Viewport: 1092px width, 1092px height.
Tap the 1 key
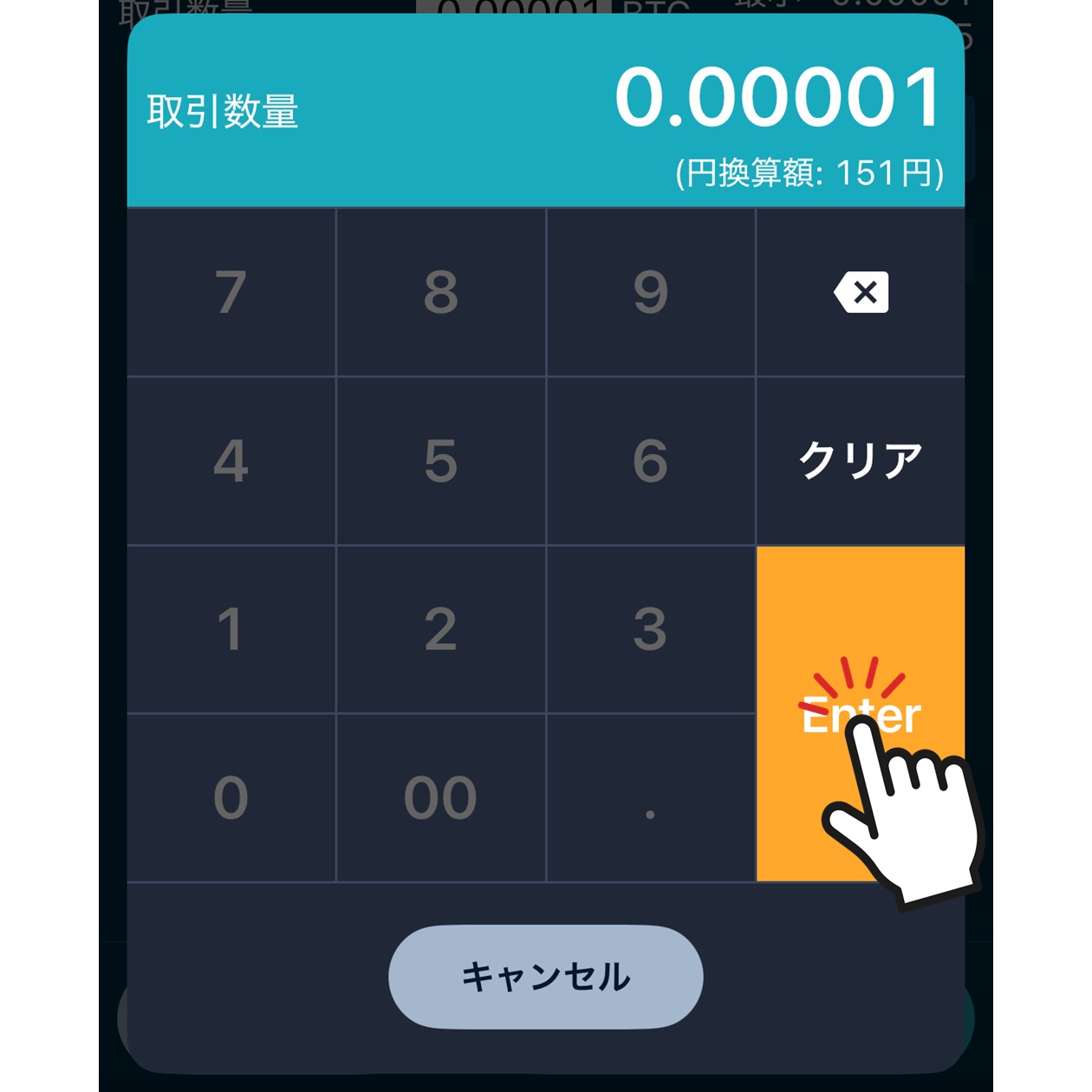point(231,629)
